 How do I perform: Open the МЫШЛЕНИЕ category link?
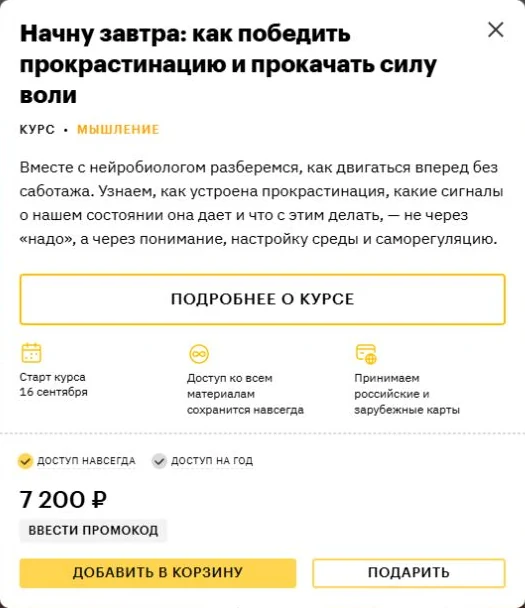[x=118, y=130]
